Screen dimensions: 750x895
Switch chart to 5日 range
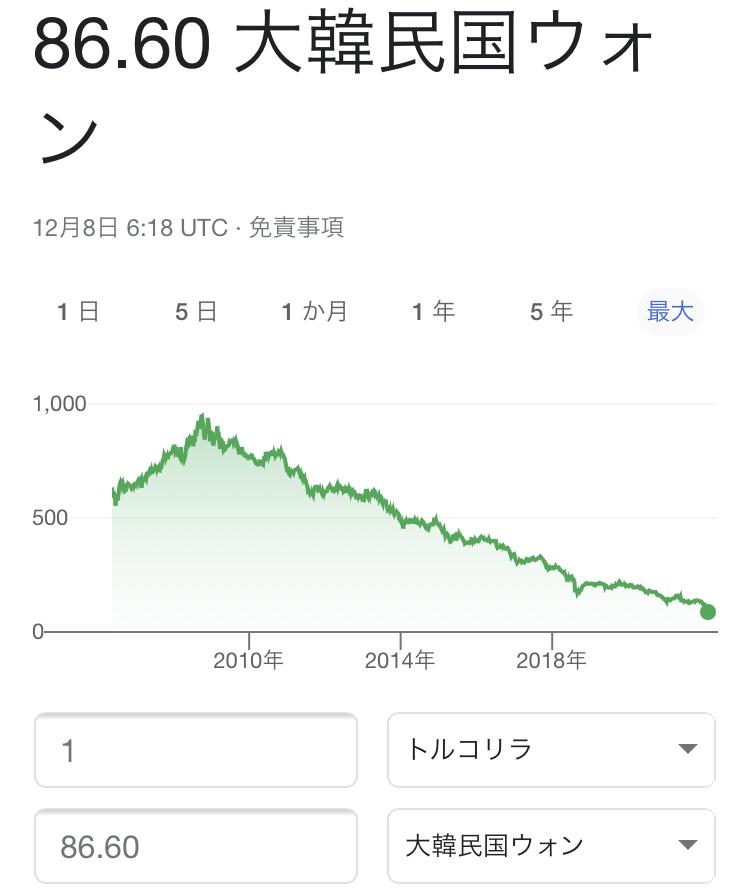point(196,312)
